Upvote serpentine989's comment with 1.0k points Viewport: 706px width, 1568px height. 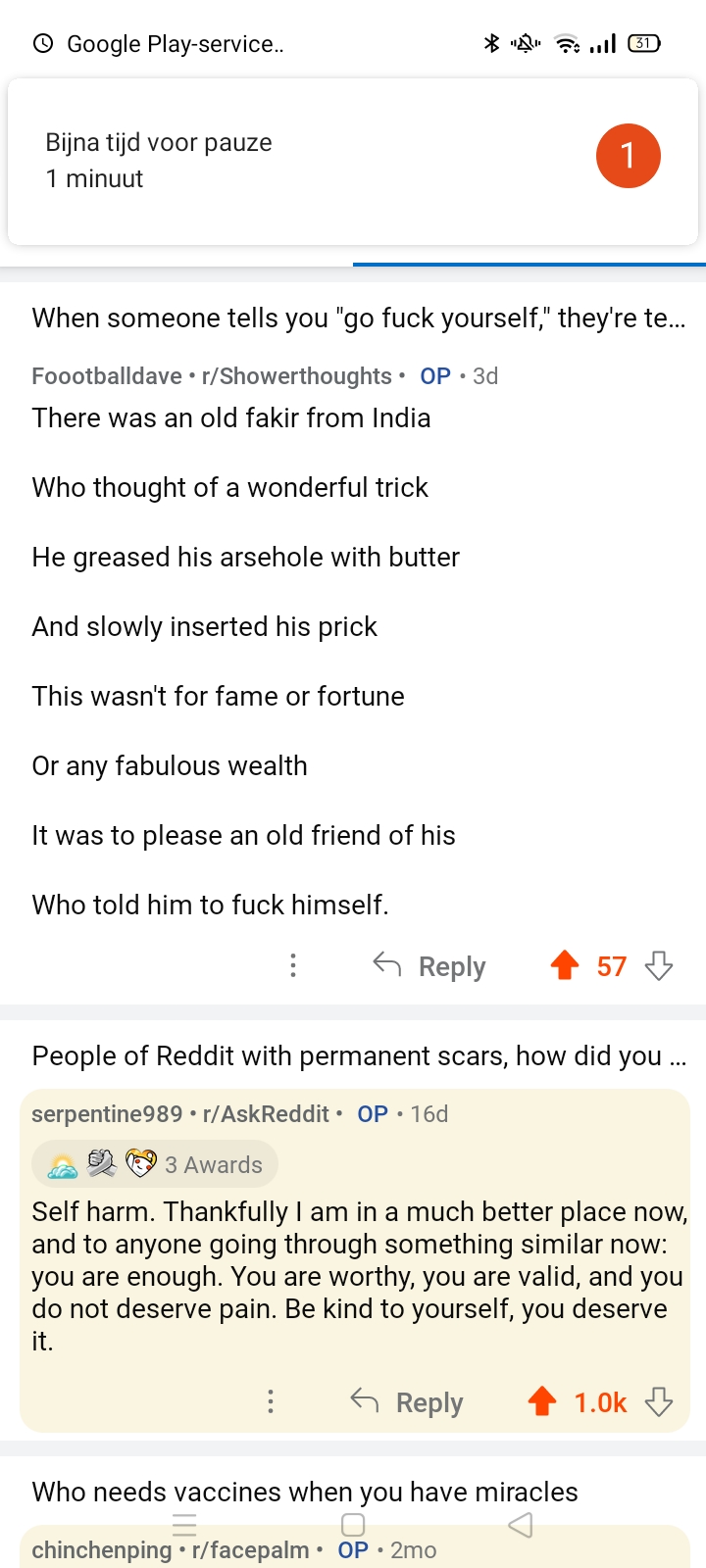coord(542,1402)
